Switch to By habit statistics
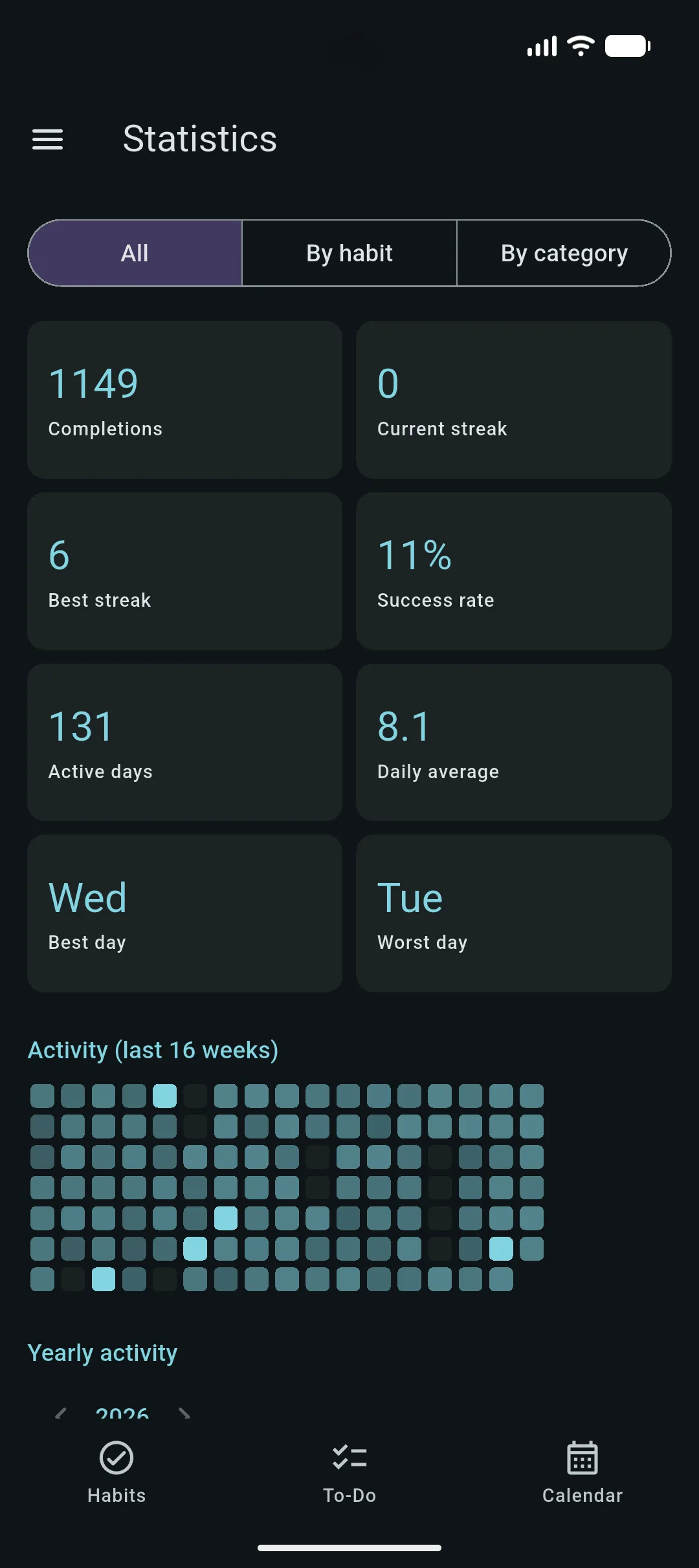The image size is (699, 1568). [x=349, y=253]
